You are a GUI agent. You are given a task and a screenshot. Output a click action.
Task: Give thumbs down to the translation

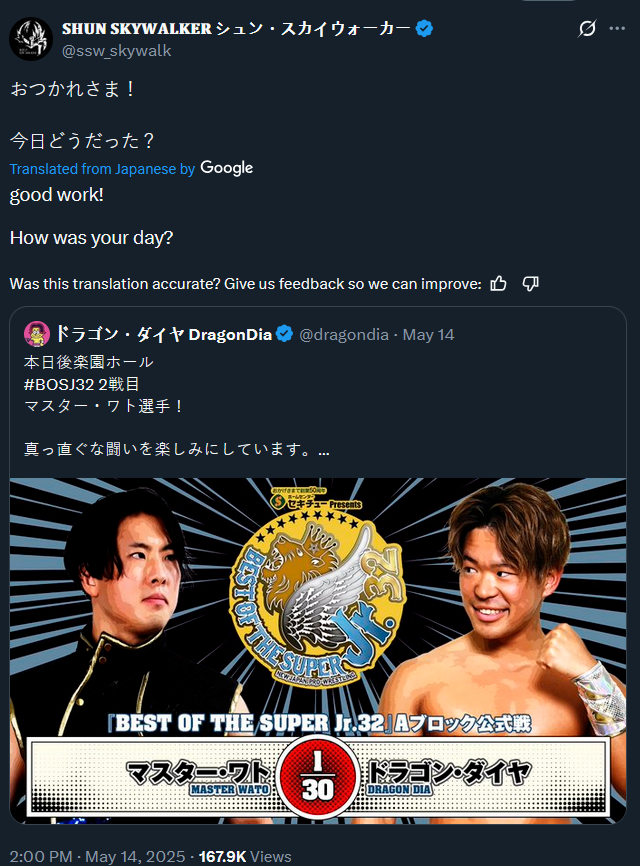tap(531, 284)
